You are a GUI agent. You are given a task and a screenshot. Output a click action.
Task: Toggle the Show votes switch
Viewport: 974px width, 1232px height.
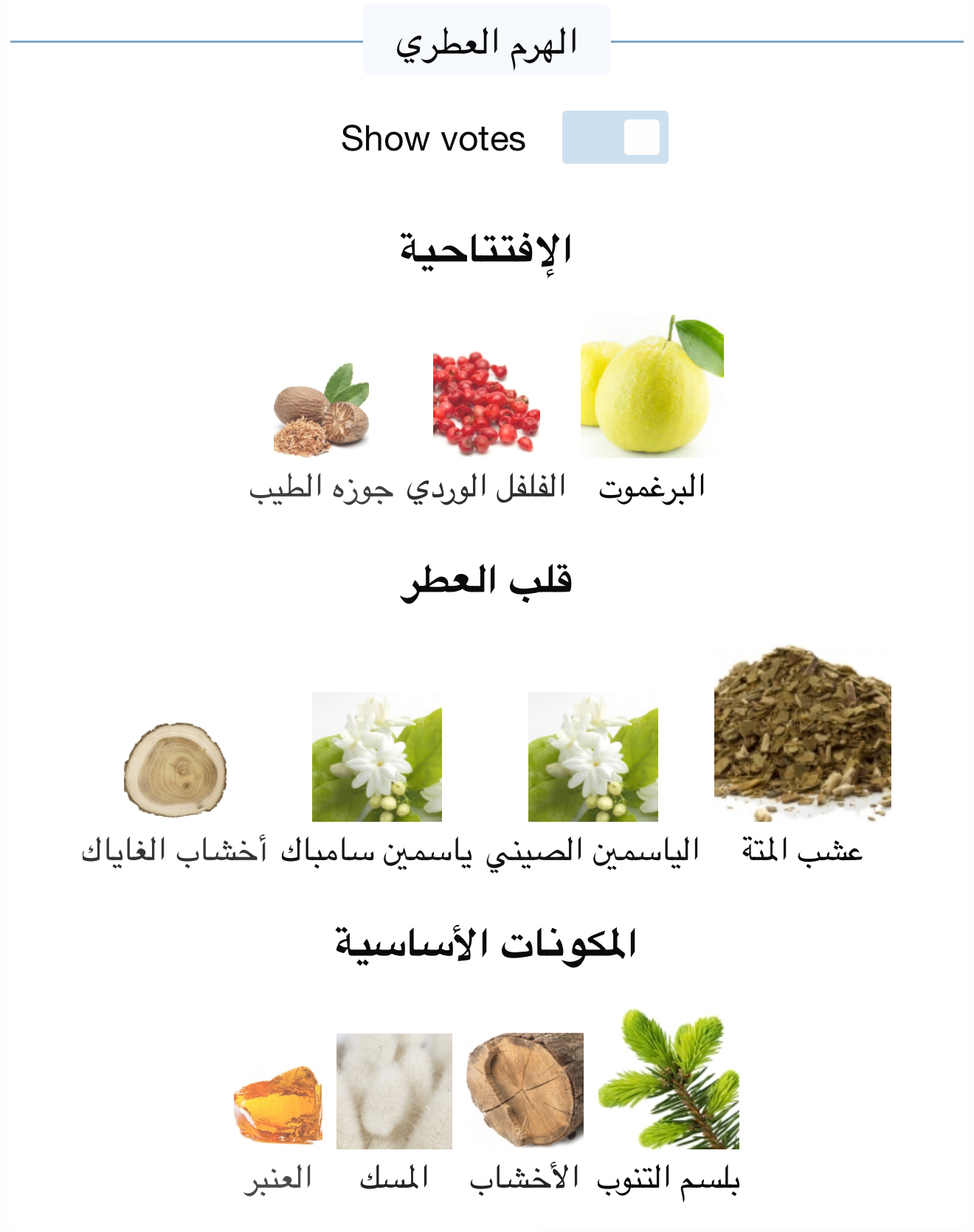point(615,137)
